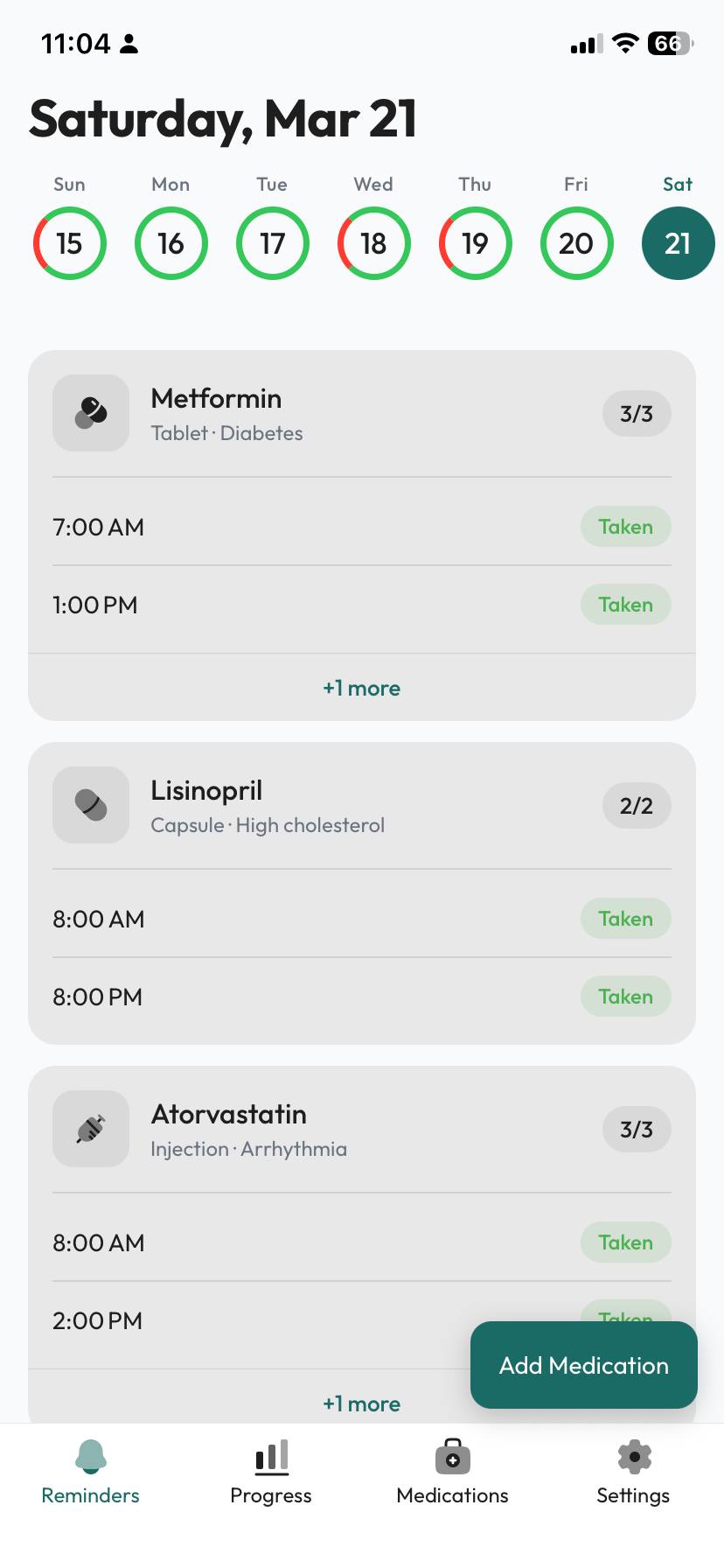The height and width of the screenshot is (1568, 724).
Task: Tap the Taken badge for Metformin 7:00 AM
Action: pyautogui.click(x=625, y=527)
